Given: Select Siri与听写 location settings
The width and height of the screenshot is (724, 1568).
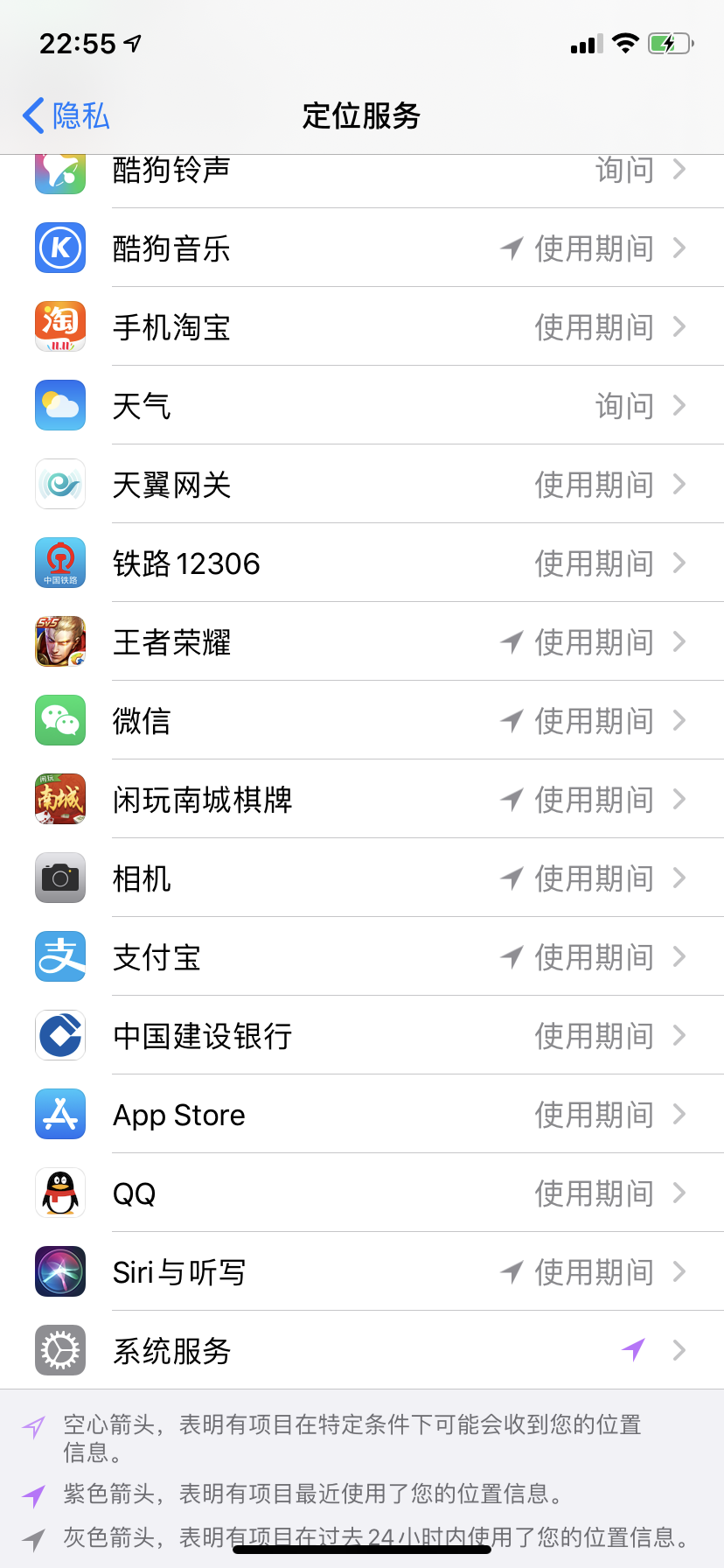Looking at the screenshot, I should pyautogui.click(x=362, y=1272).
